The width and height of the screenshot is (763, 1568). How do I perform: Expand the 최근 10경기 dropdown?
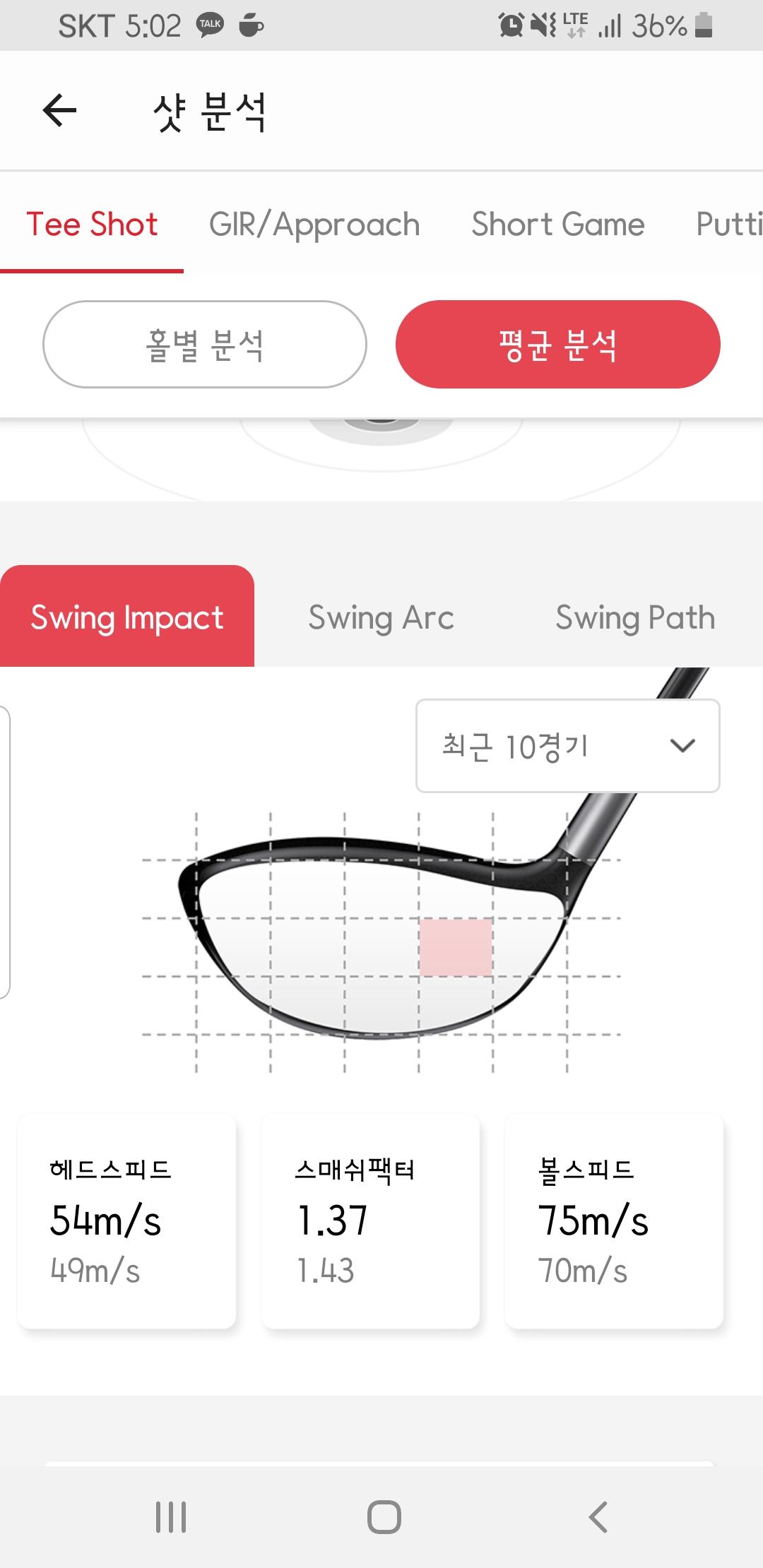tap(568, 746)
